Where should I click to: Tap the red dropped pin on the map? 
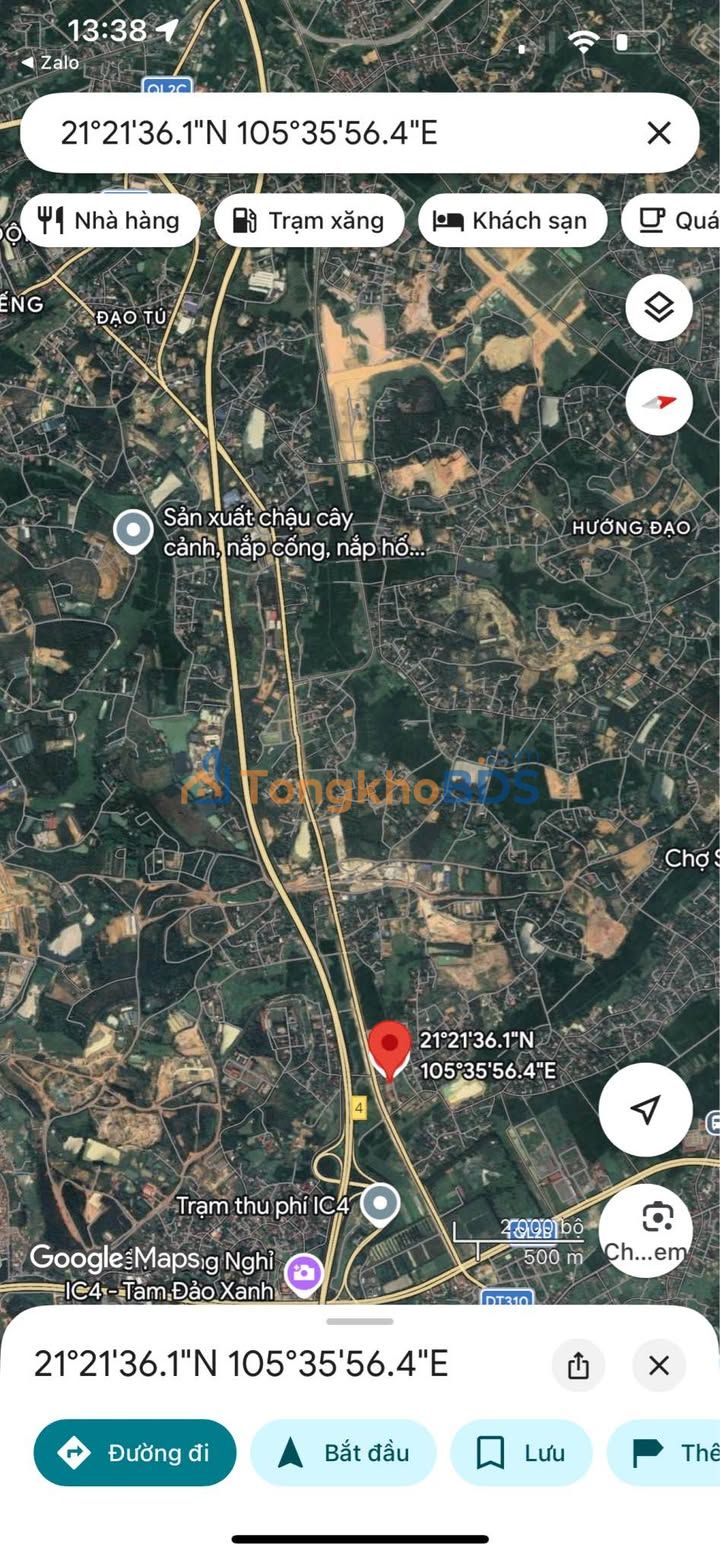(389, 1050)
